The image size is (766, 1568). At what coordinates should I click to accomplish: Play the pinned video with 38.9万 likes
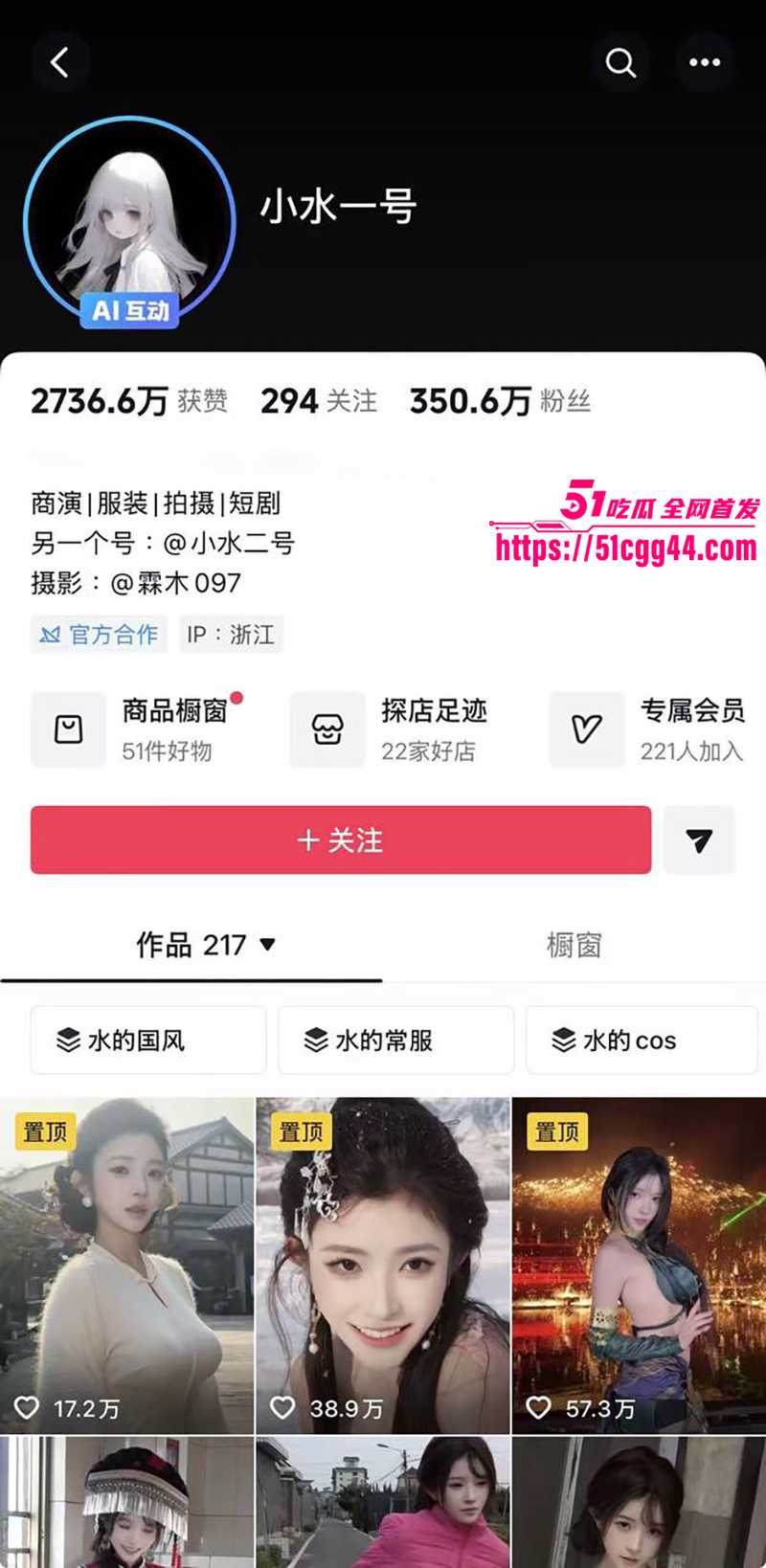[x=383, y=1266]
